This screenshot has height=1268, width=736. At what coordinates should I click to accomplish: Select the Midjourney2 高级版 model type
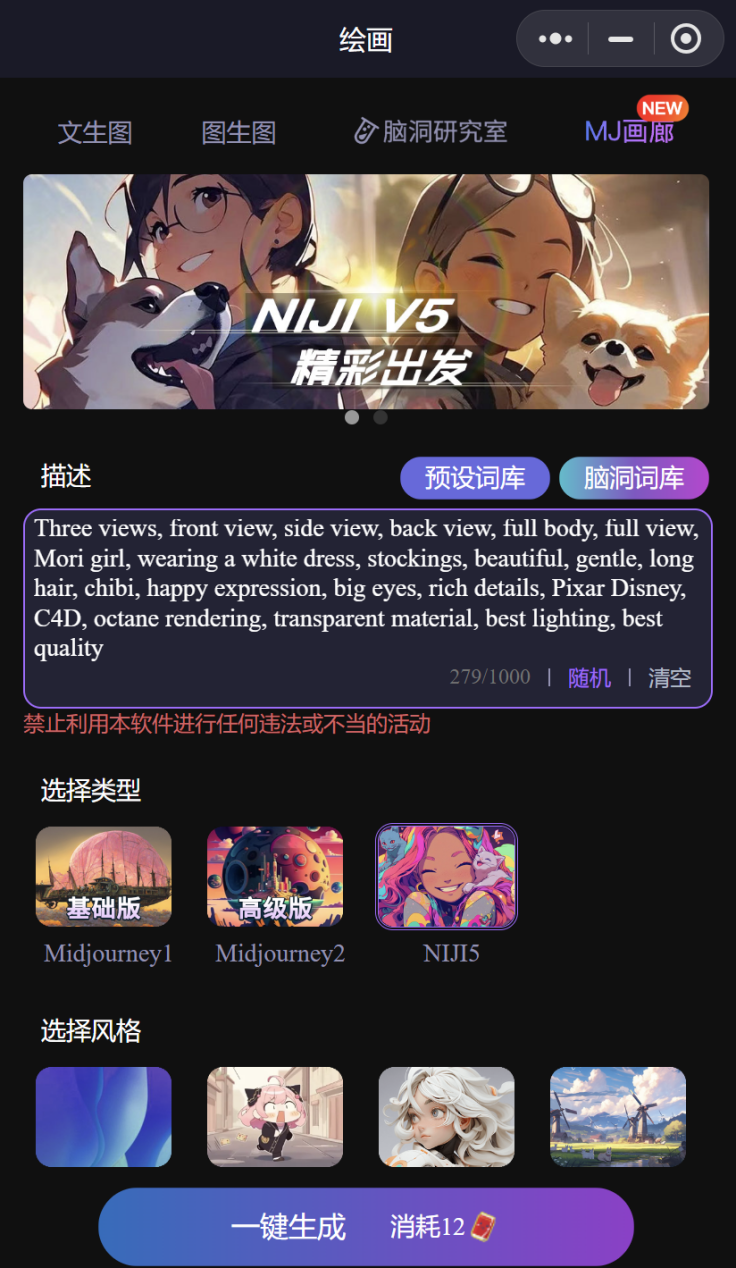275,877
